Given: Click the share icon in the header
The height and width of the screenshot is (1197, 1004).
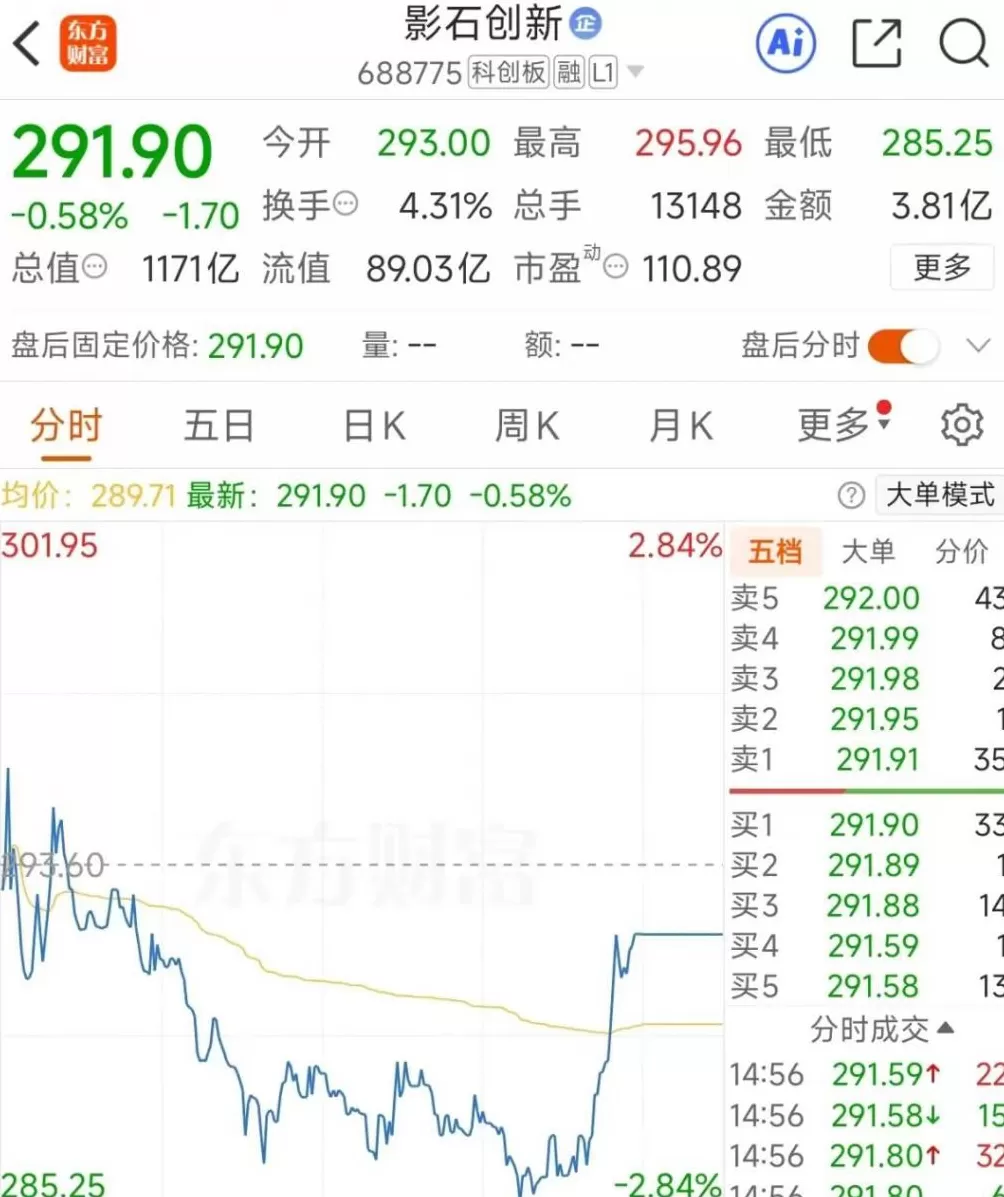Looking at the screenshot, I should pyautogui.click(x=877, y=42).
